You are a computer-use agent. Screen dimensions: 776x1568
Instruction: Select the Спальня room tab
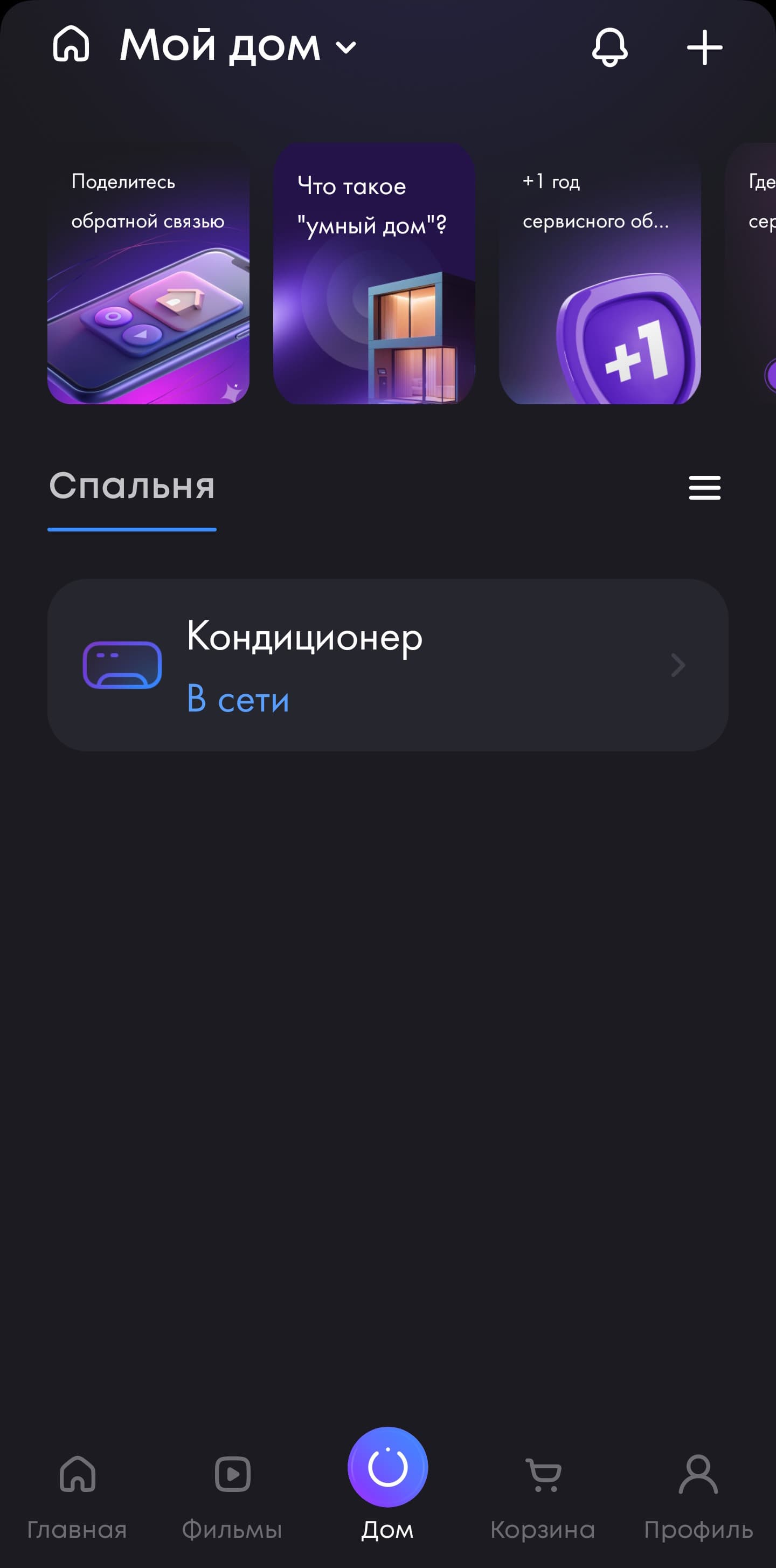pos(132,487)
